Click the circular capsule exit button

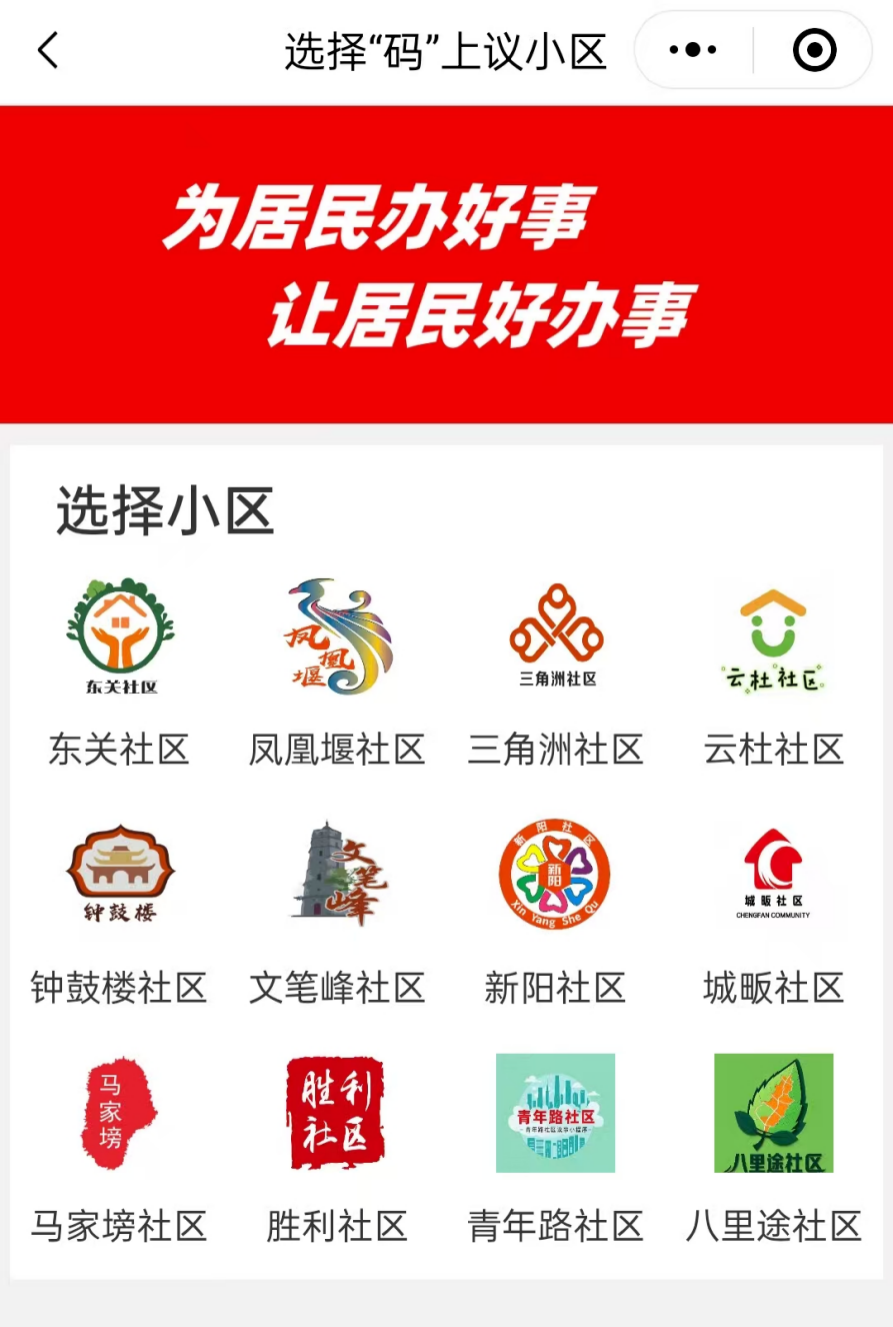(x=814, y=49)
